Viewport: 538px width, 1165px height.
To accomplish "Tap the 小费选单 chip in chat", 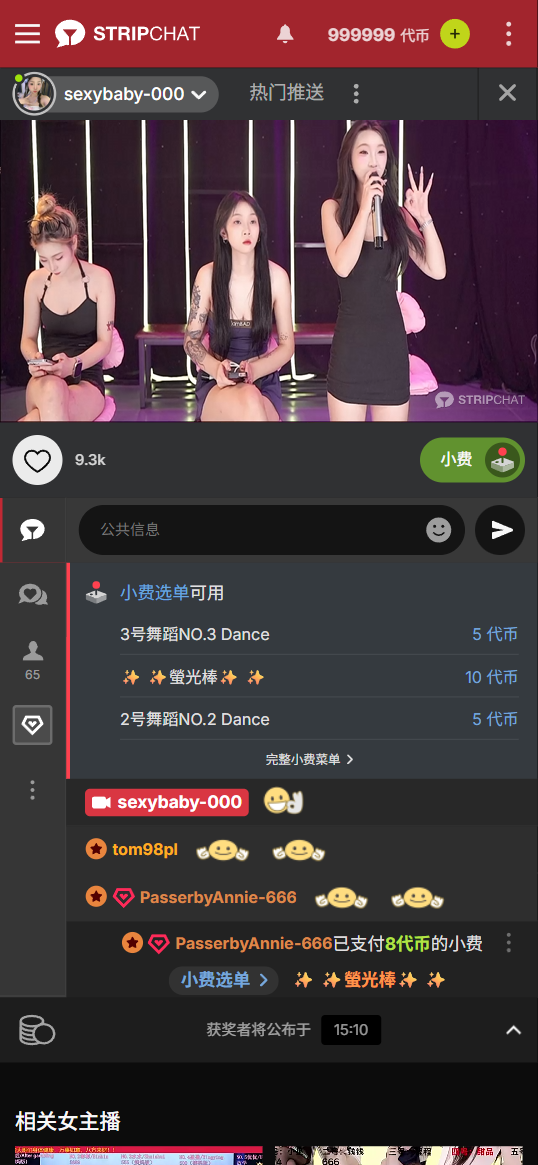I will pos(224,980).
